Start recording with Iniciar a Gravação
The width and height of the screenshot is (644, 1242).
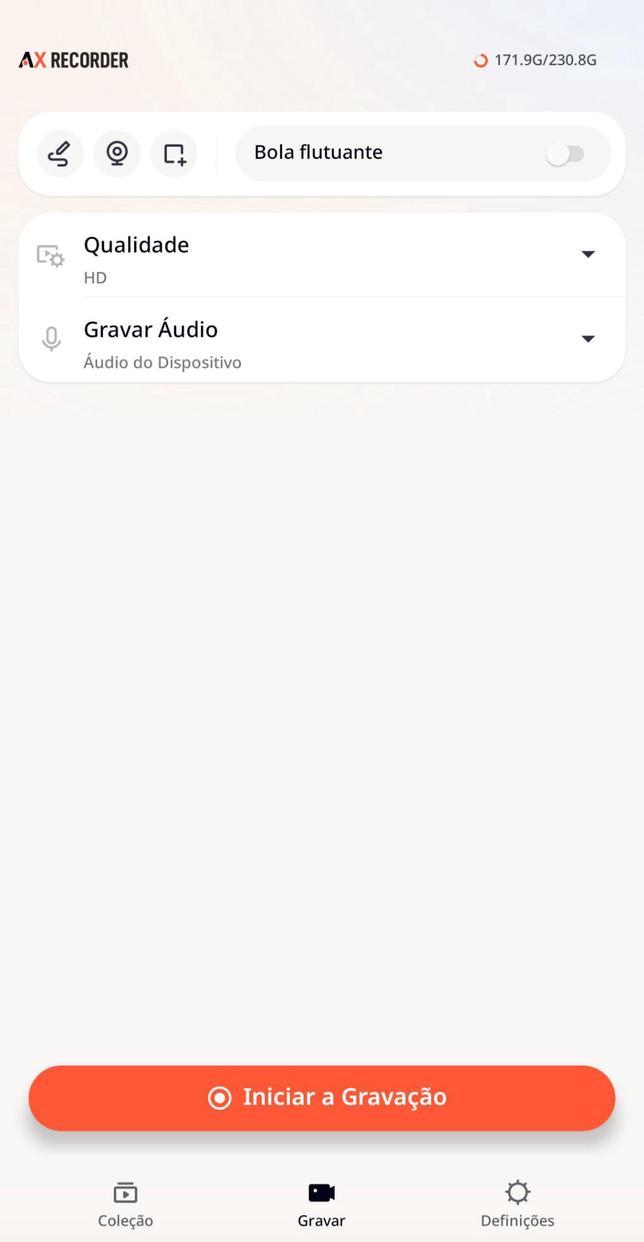(x=322, y=1097)
